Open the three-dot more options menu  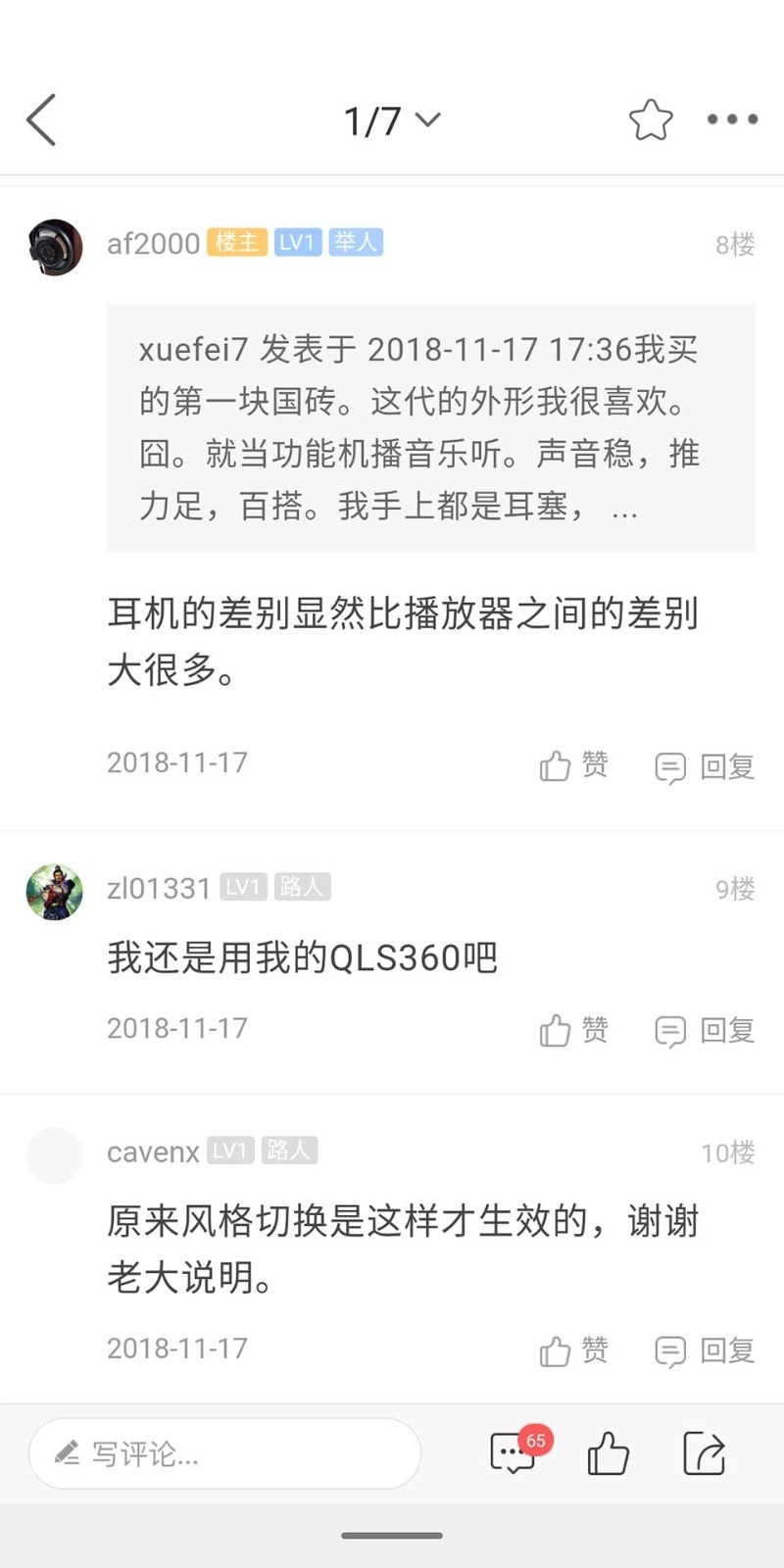[730, 120]
